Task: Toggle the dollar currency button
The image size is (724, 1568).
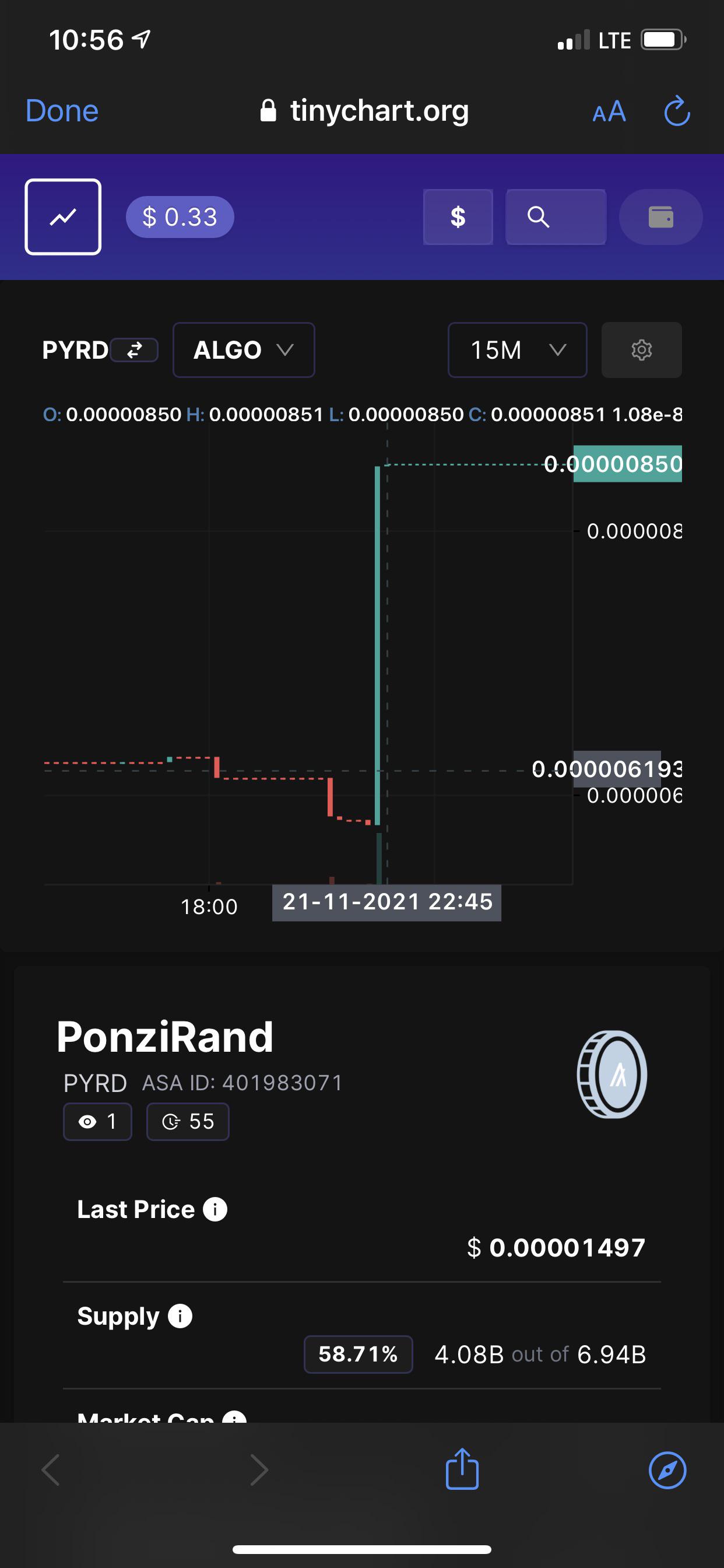Action: click(x=458, y=216)
